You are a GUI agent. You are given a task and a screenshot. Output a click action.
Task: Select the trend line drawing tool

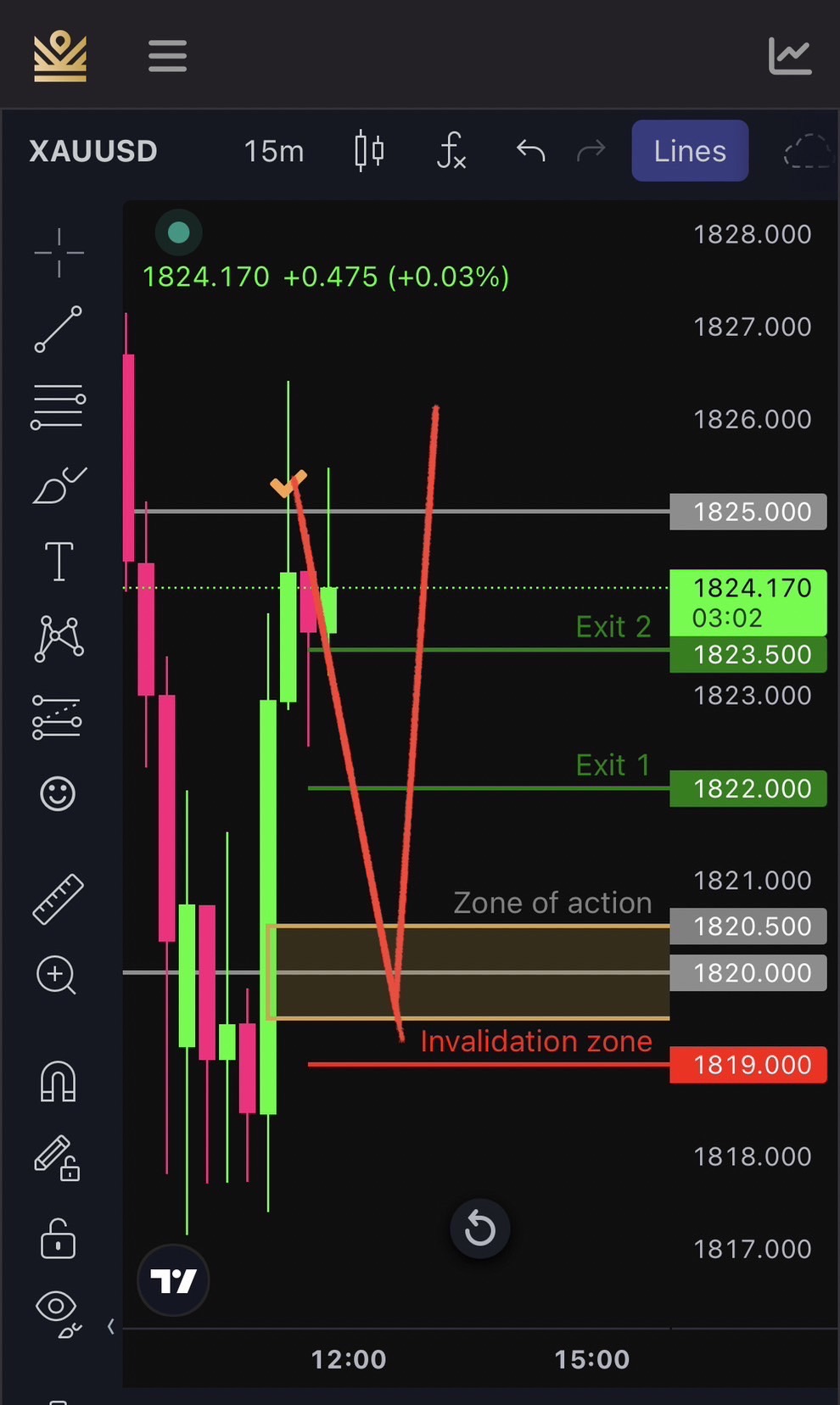tap(59, 329)
